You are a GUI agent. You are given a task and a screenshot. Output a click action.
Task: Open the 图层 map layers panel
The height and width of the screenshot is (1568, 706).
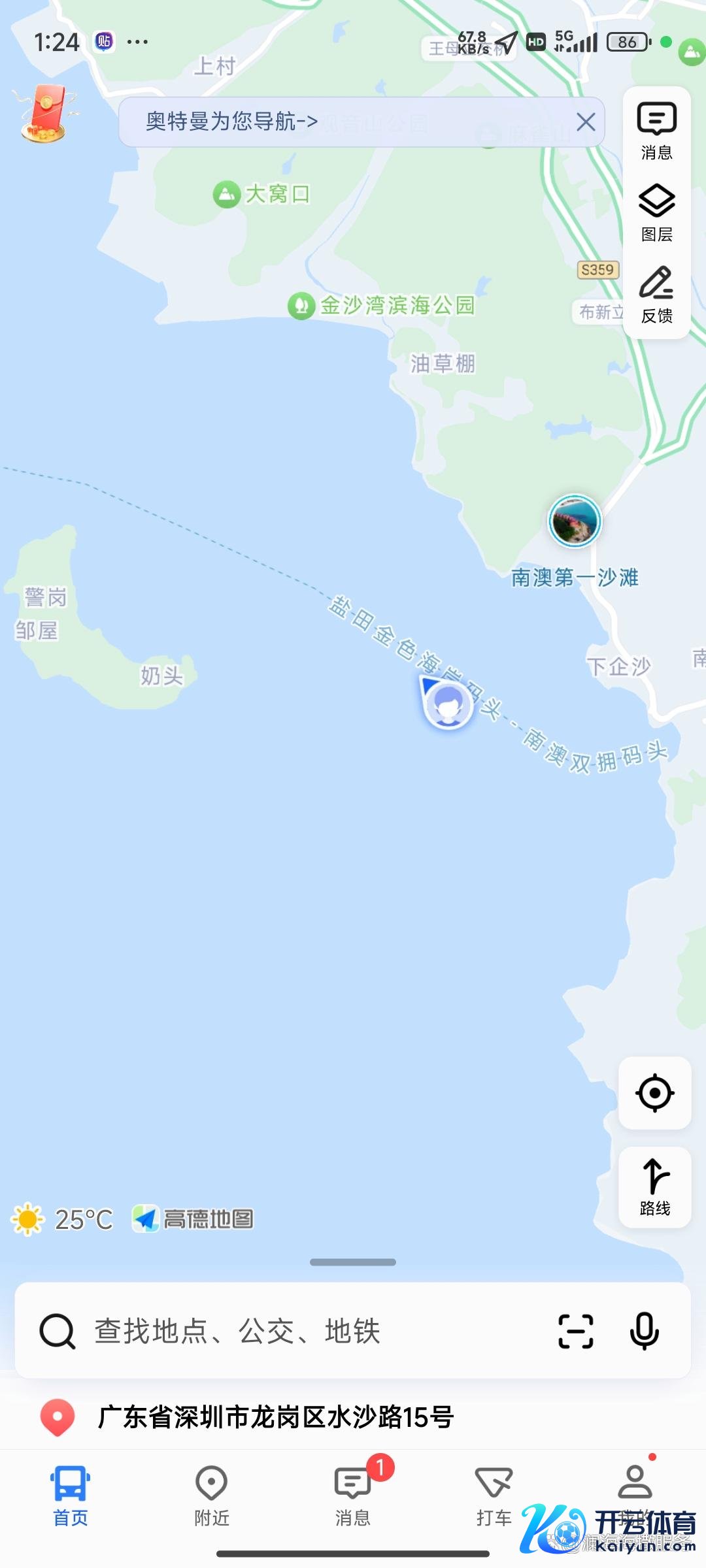[656, 212]
